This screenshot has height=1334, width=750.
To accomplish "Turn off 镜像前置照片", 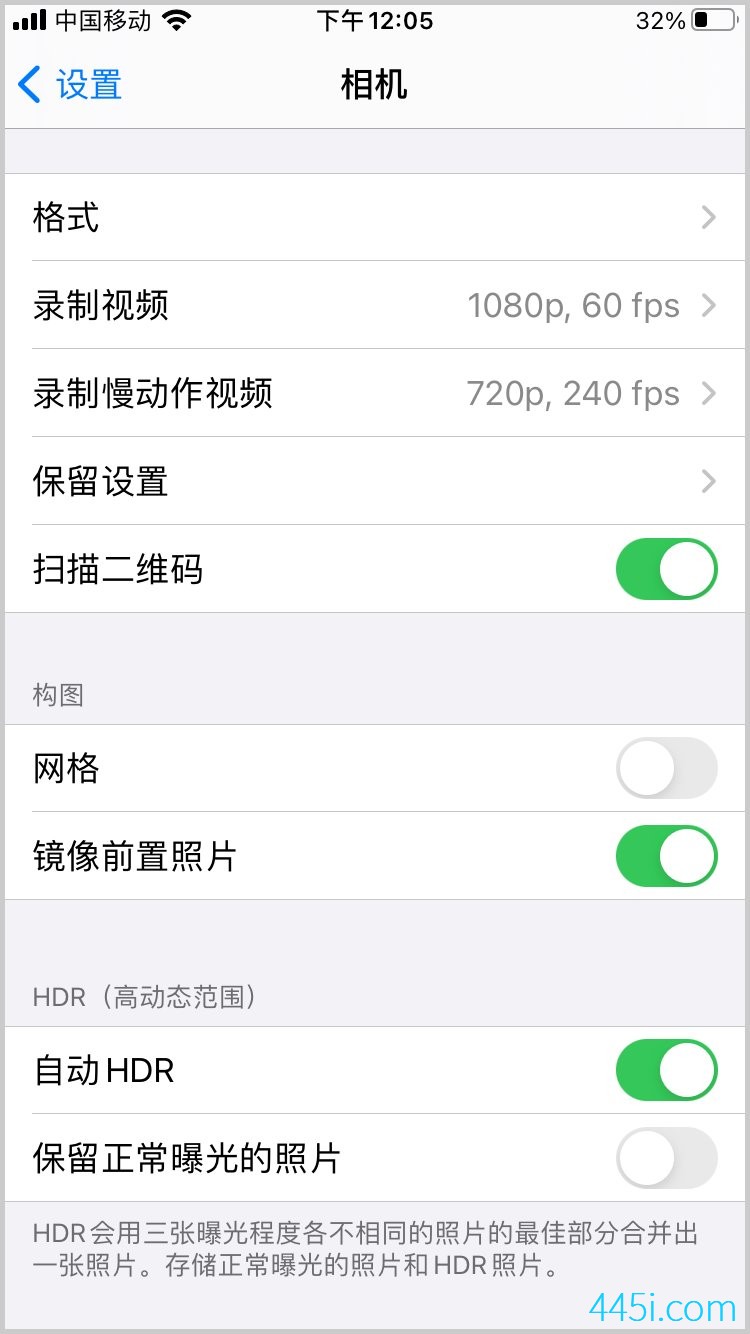I will pyautogui.click(x=667, y=856).
